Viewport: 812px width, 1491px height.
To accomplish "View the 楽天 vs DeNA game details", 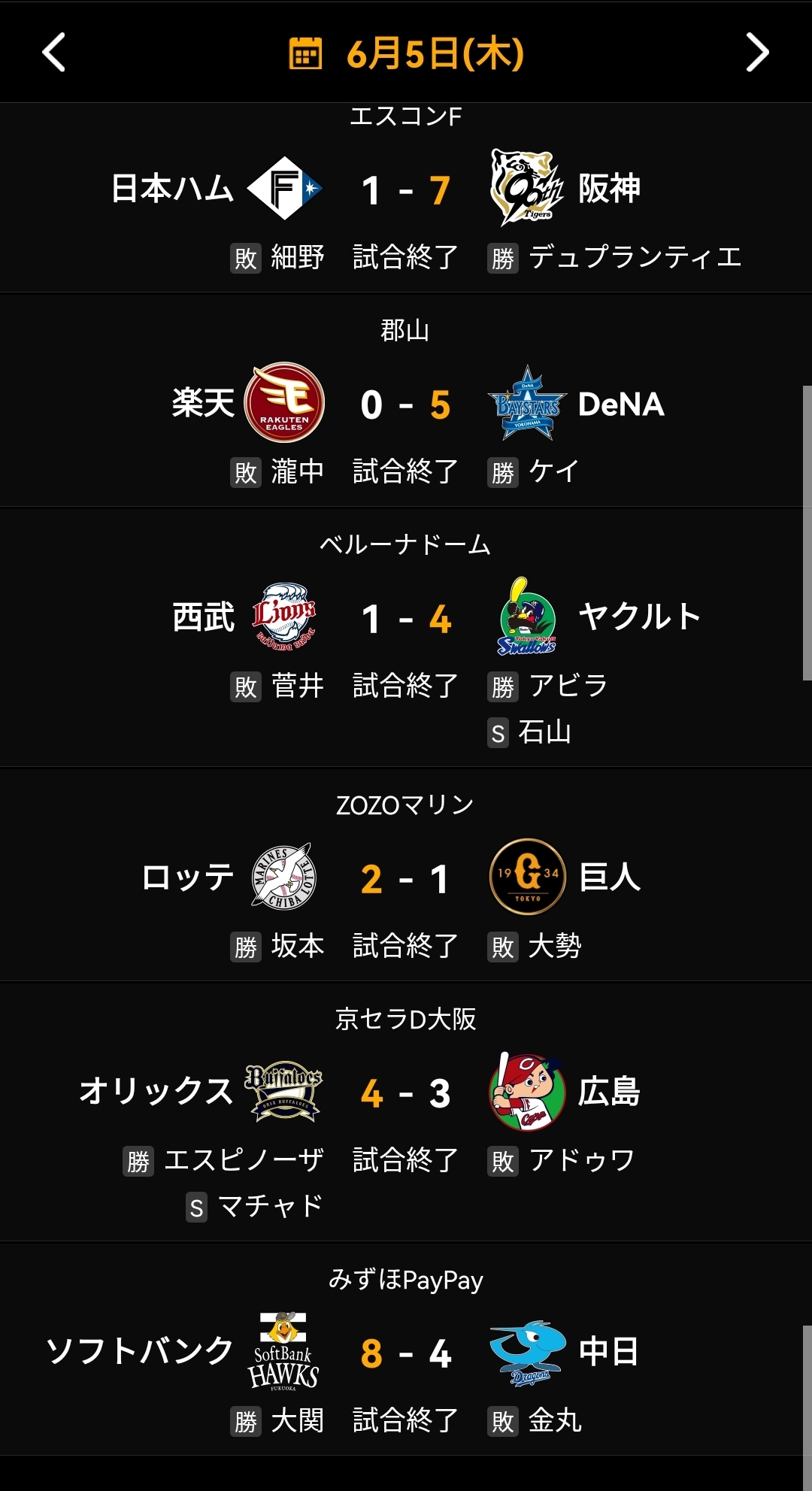I will (x=406, y=405).
